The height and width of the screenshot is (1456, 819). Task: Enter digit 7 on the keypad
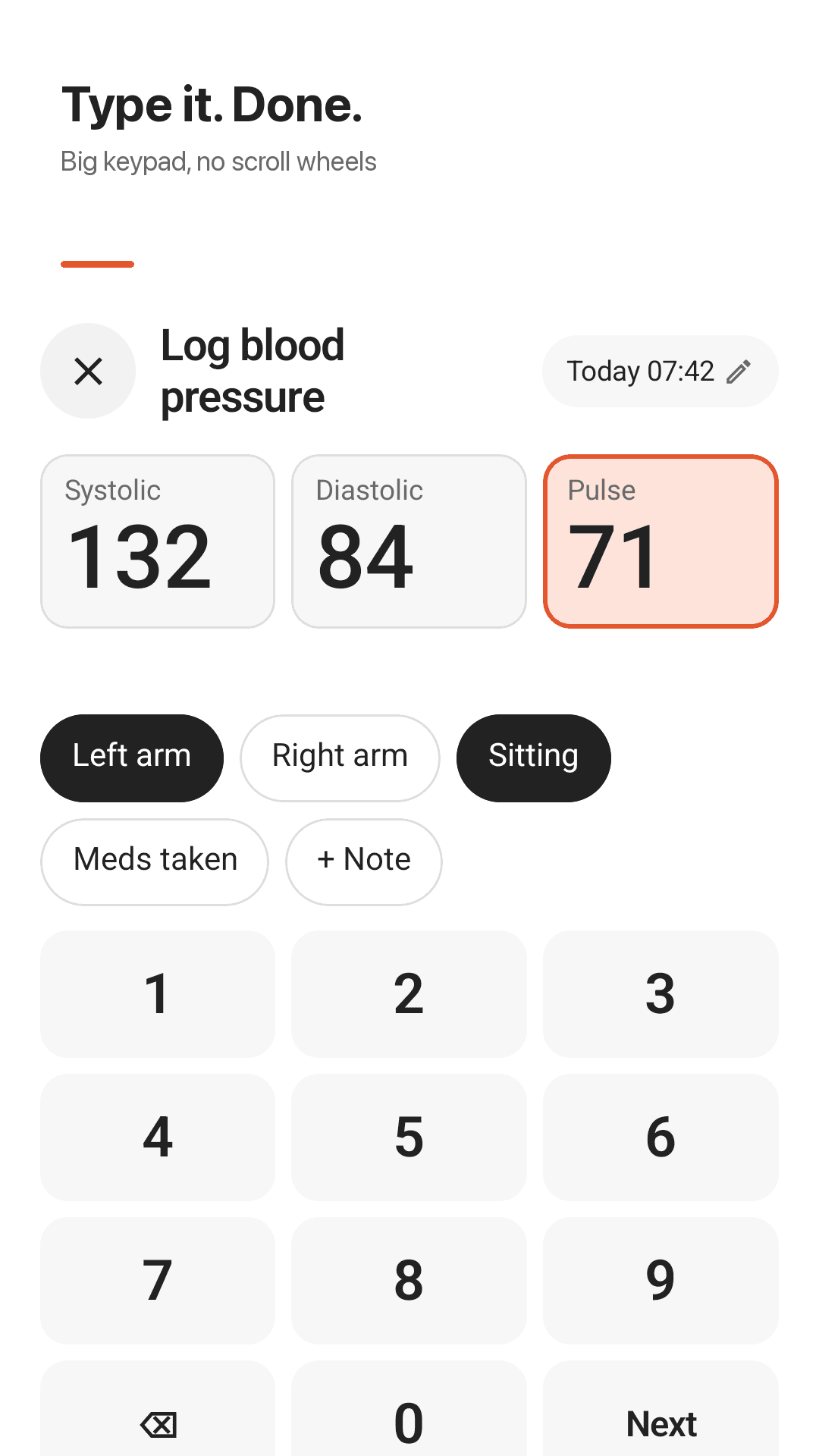click(x=158, y=1281)
